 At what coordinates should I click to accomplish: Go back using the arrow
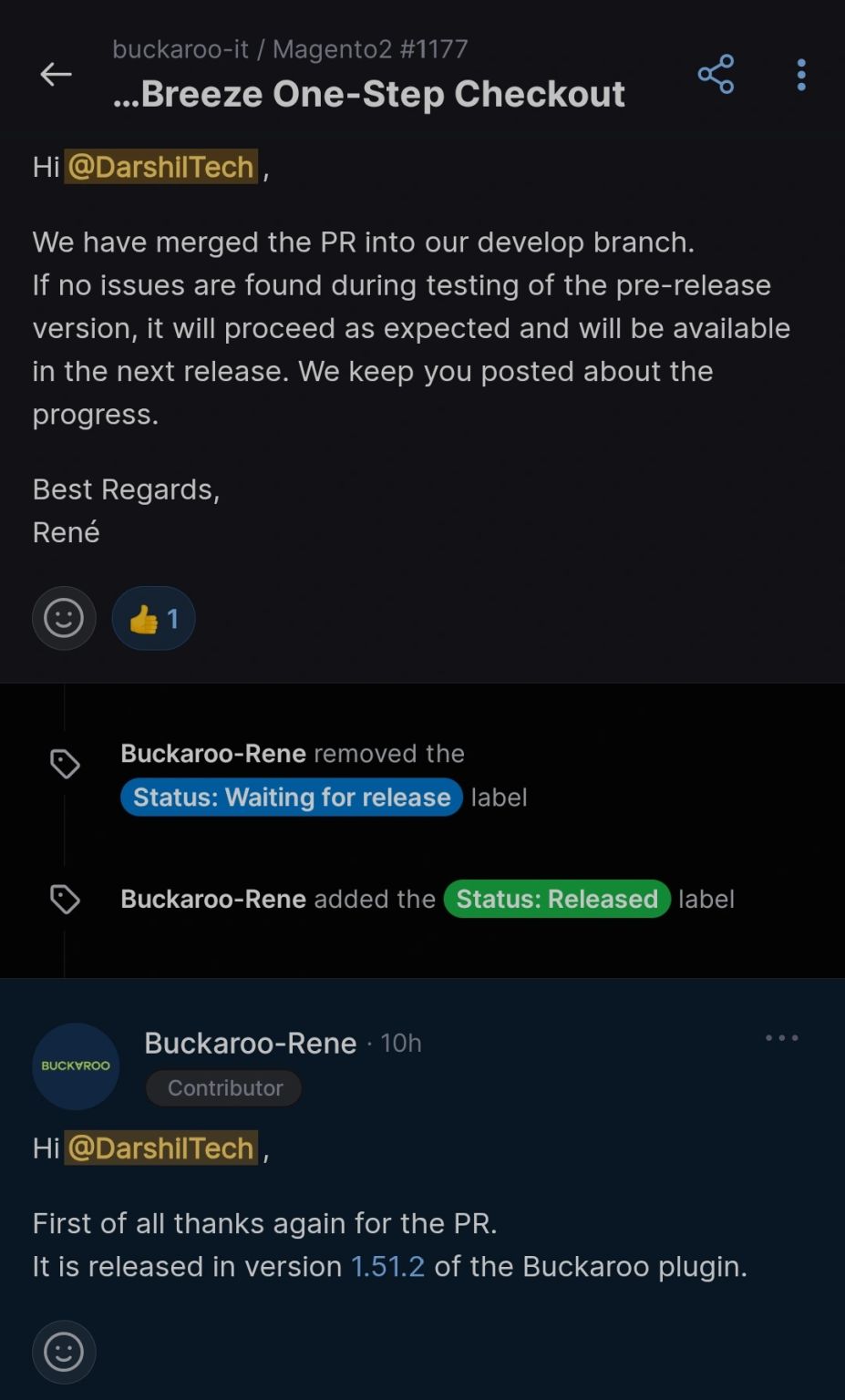tap(56, 75)
